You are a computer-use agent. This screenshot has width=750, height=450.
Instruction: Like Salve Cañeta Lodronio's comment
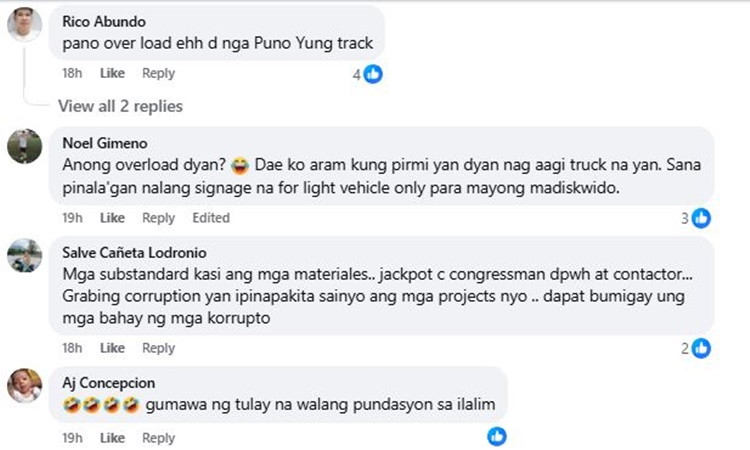pos(112,348)
